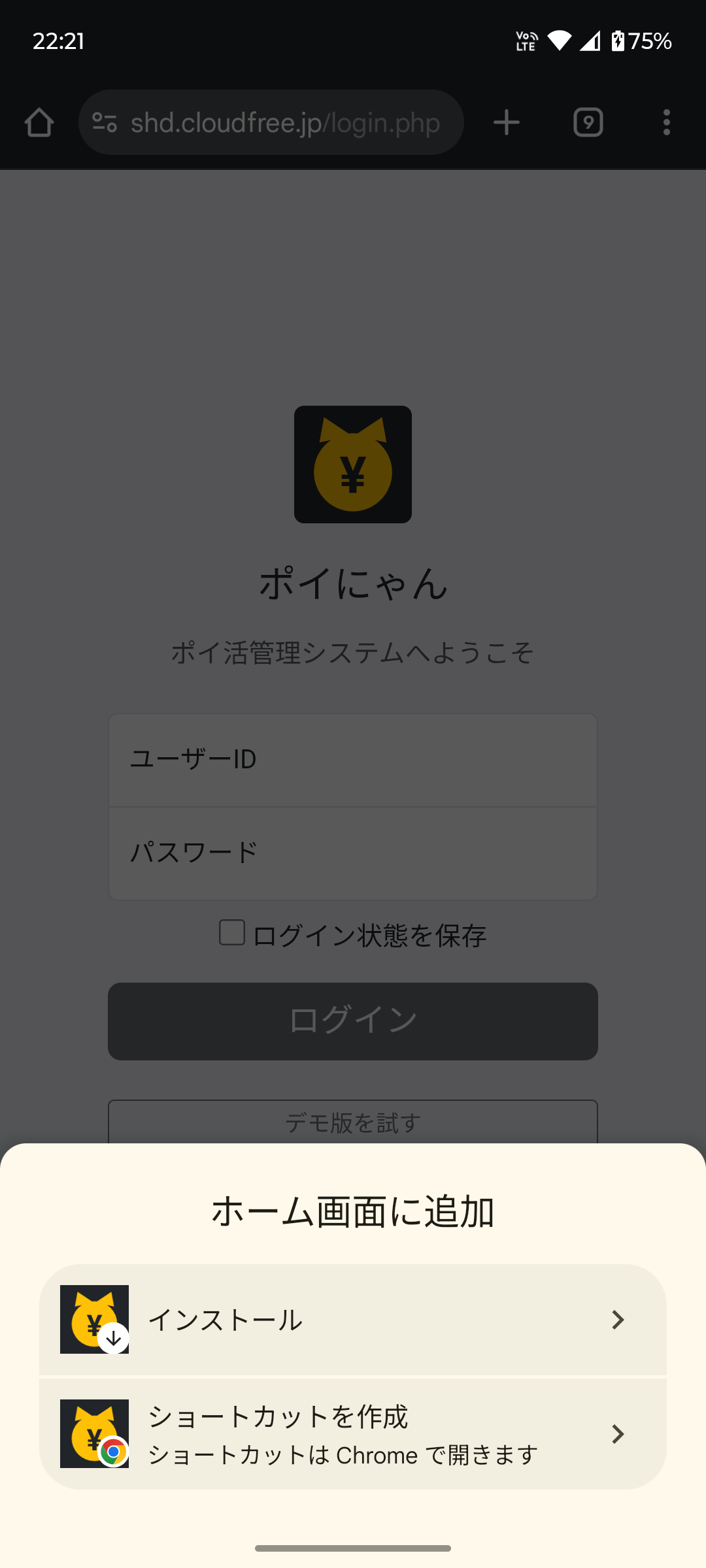Viewport: 706px width, 1568px height.
Task: Open the Chrome three-dot menu
Action: pyautogui.click(x=666, y=122)
